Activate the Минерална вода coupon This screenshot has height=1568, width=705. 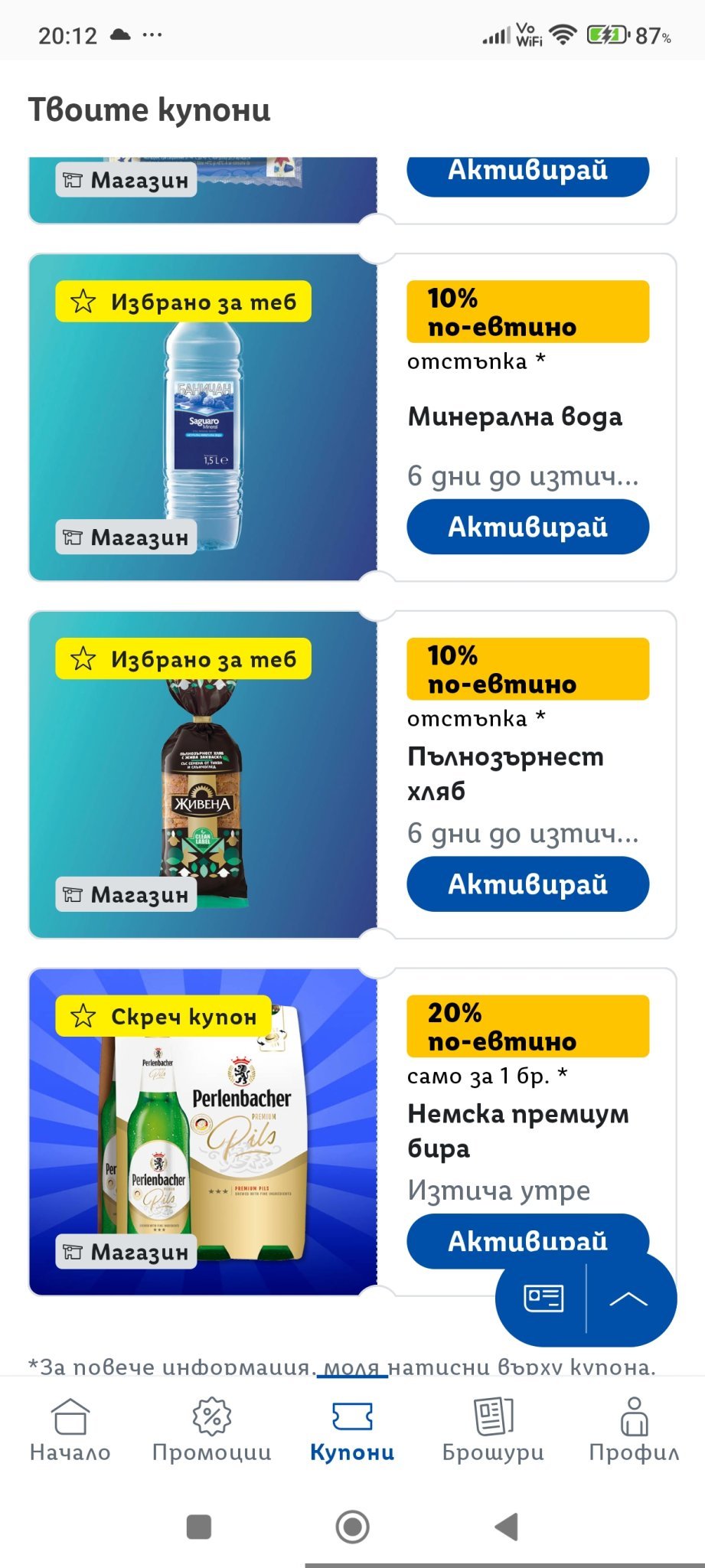(527, 527)
